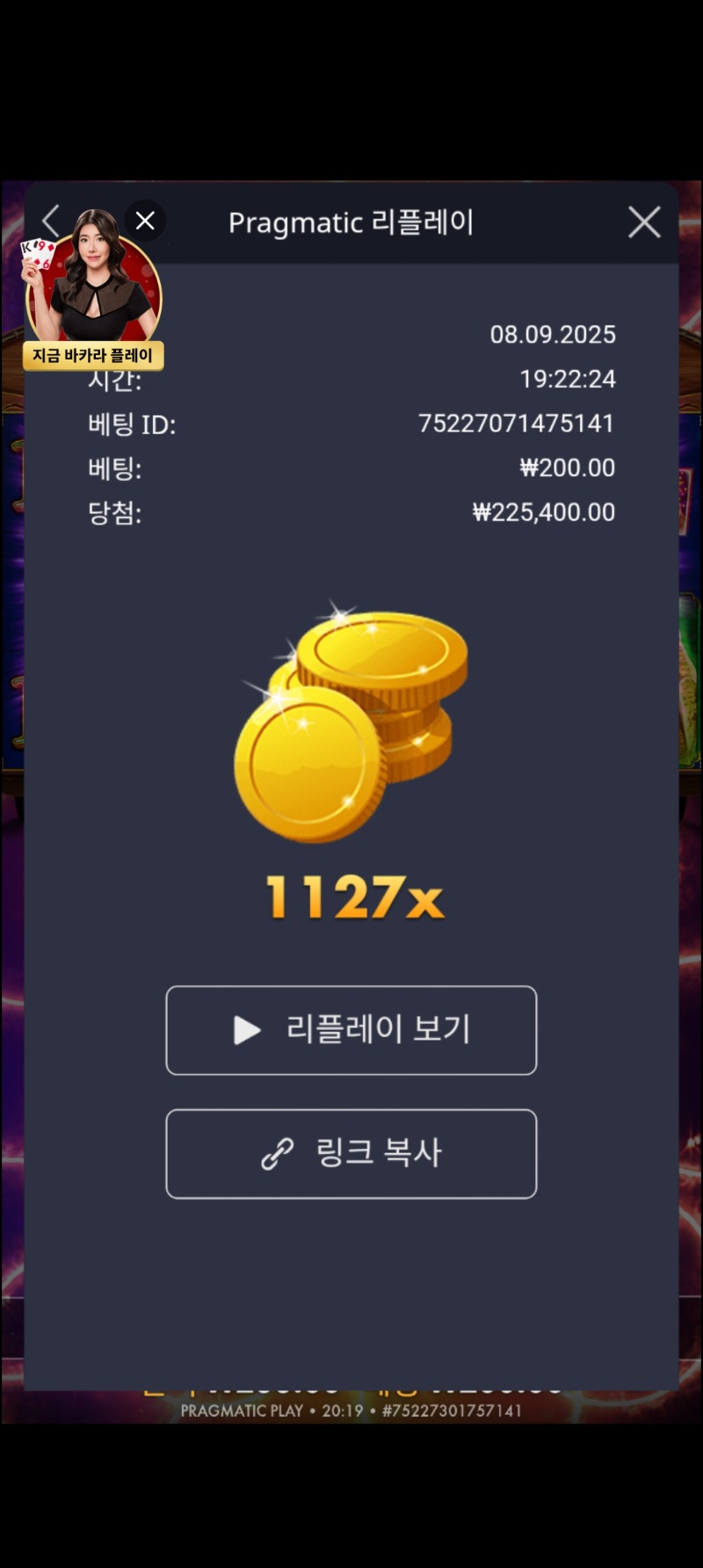Go back using the header arrow
Image resolution: width=703 pixels, height=1568 pixels.
pos(51,221)
